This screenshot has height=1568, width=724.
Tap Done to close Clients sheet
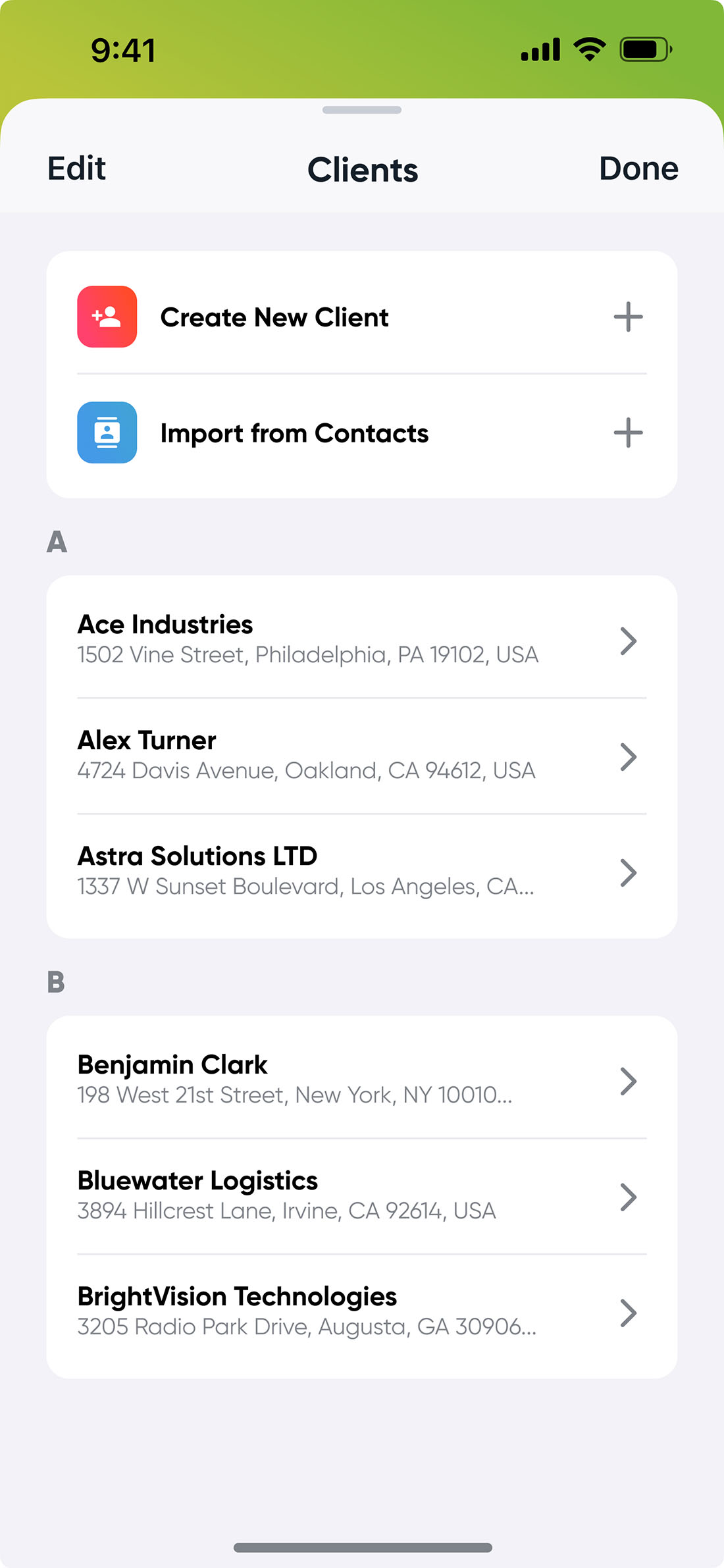coord(638,169)
